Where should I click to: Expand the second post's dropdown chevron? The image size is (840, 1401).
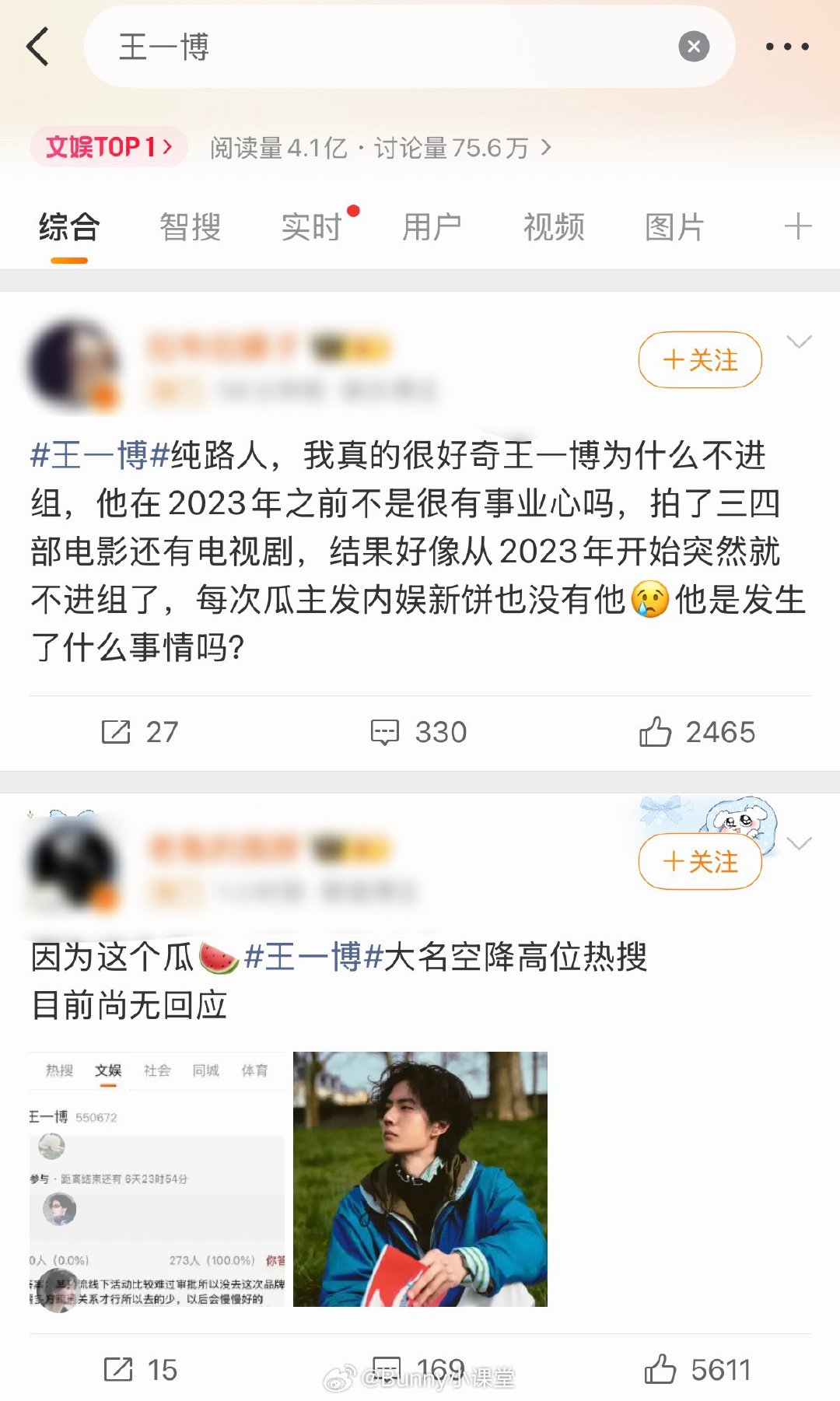pyautogui.click(x=800, y=844)
